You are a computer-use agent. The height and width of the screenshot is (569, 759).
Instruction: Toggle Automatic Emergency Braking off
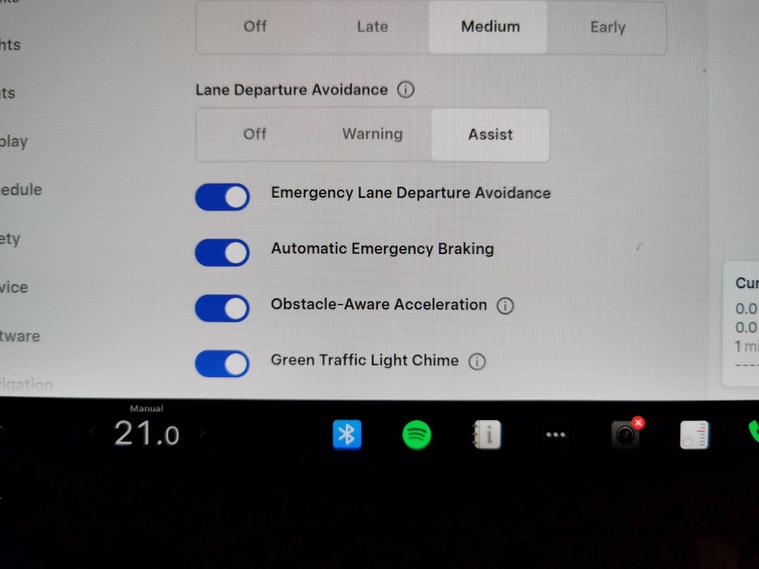click(x=222, y=252)
